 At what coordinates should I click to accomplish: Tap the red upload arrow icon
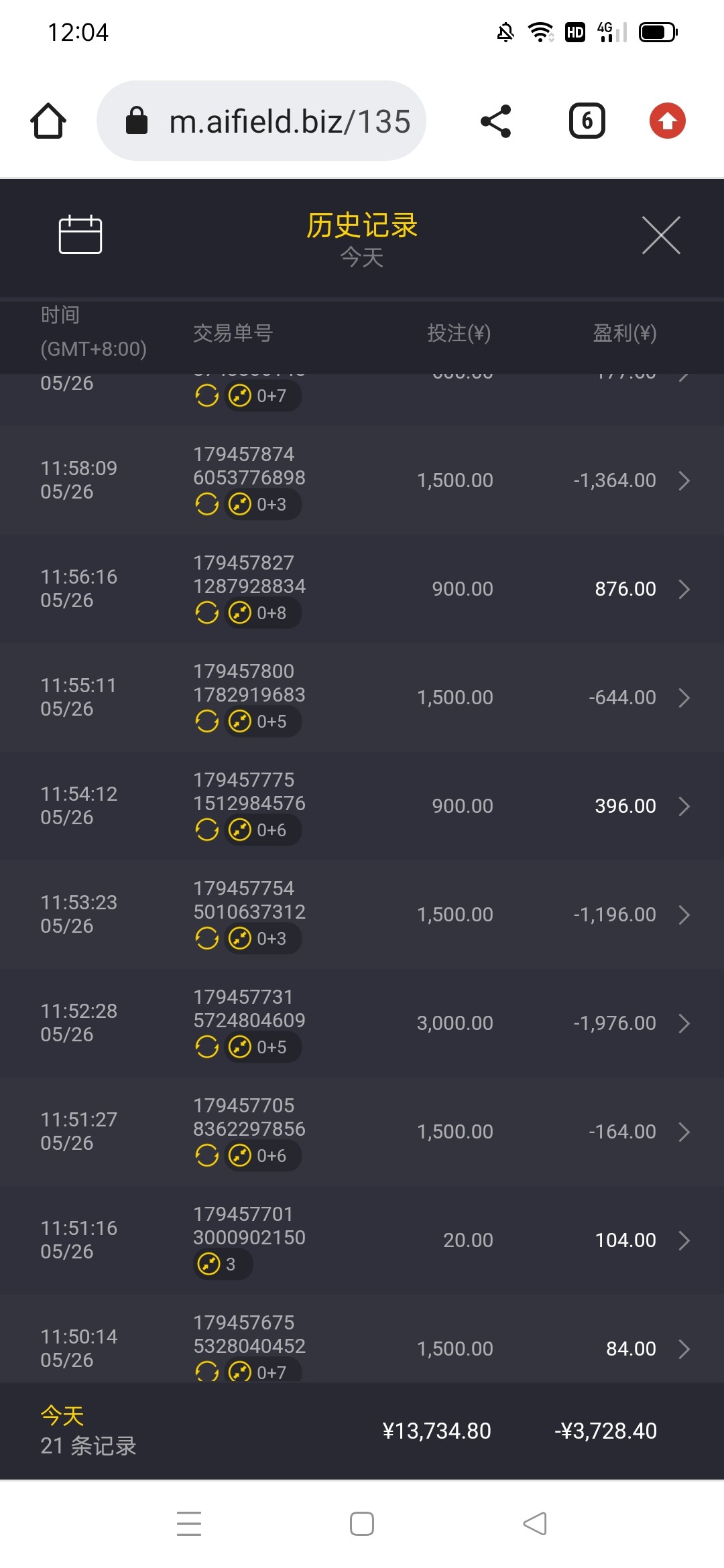[x=667, y=121]
